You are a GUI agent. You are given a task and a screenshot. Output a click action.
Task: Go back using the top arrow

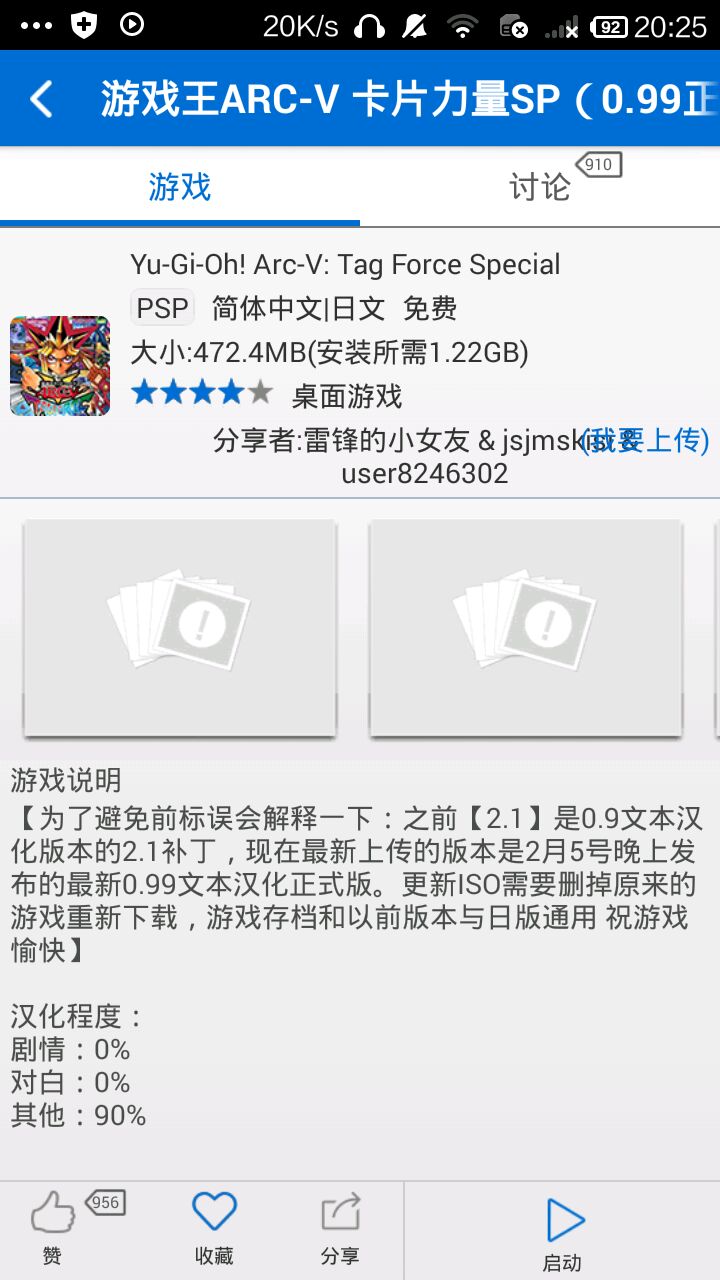(42, 99)
